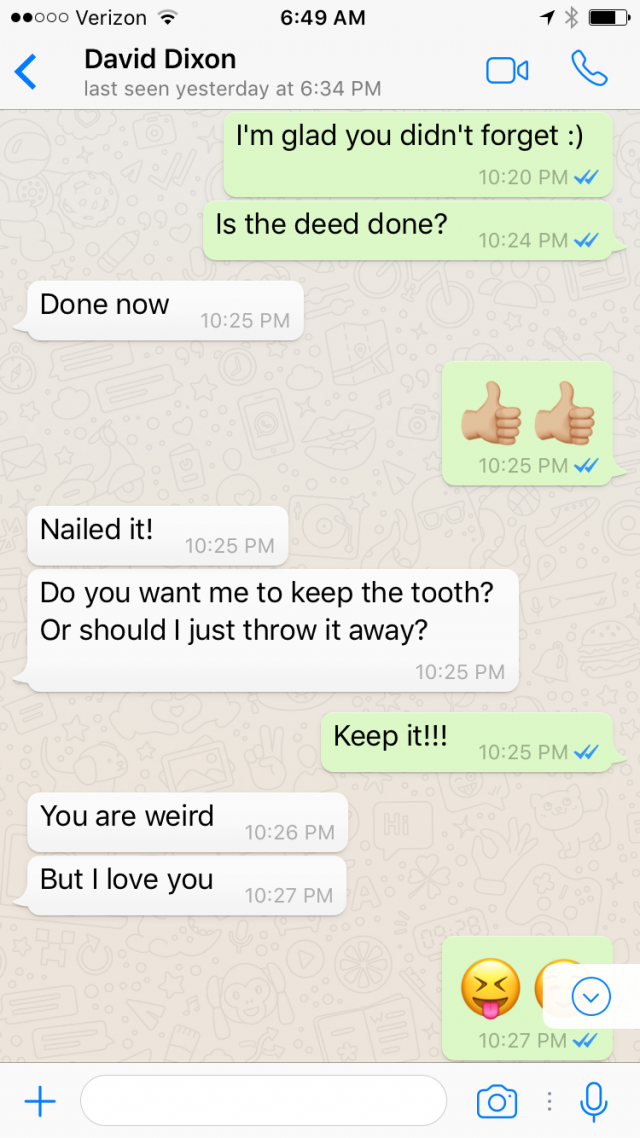Start a video call with David Dixon
The image size is (640, 1138).
click(x=507, y=71)
